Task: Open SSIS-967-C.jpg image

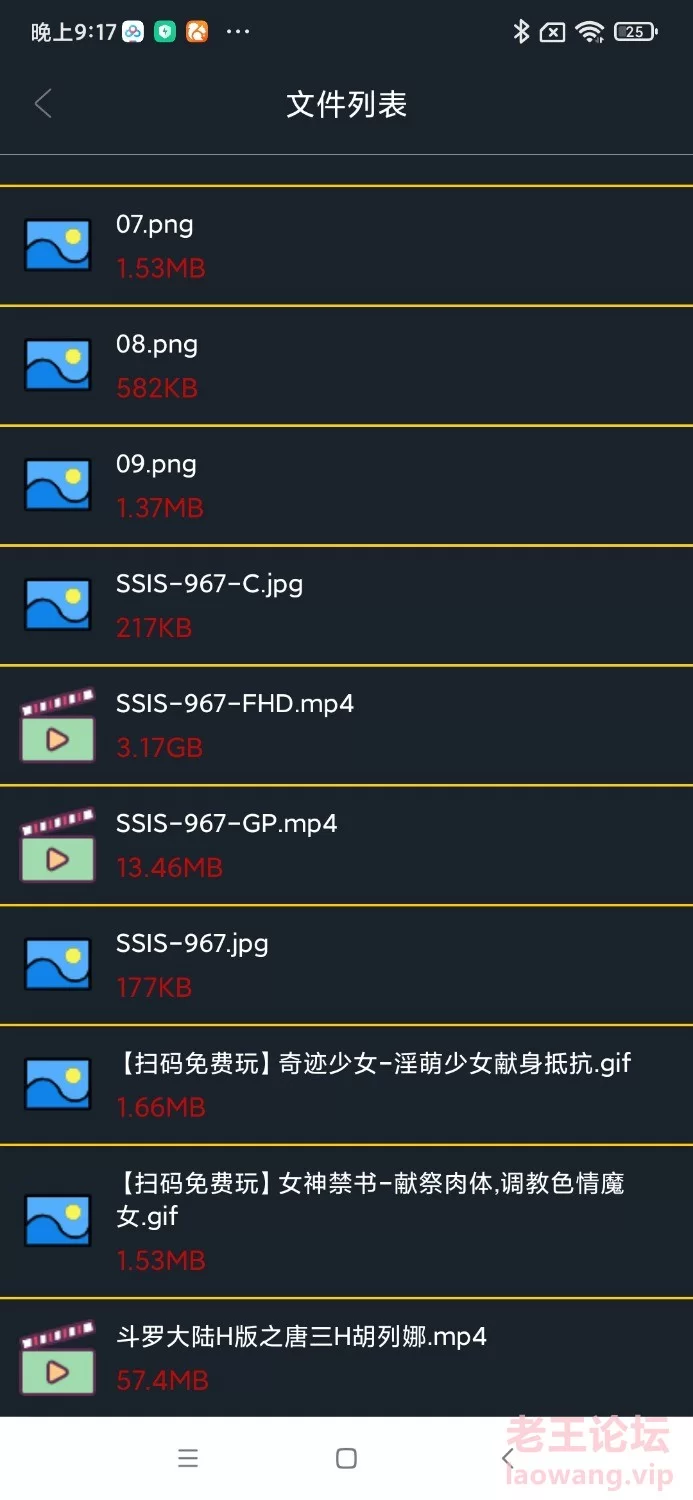Action: coord(346,606)
